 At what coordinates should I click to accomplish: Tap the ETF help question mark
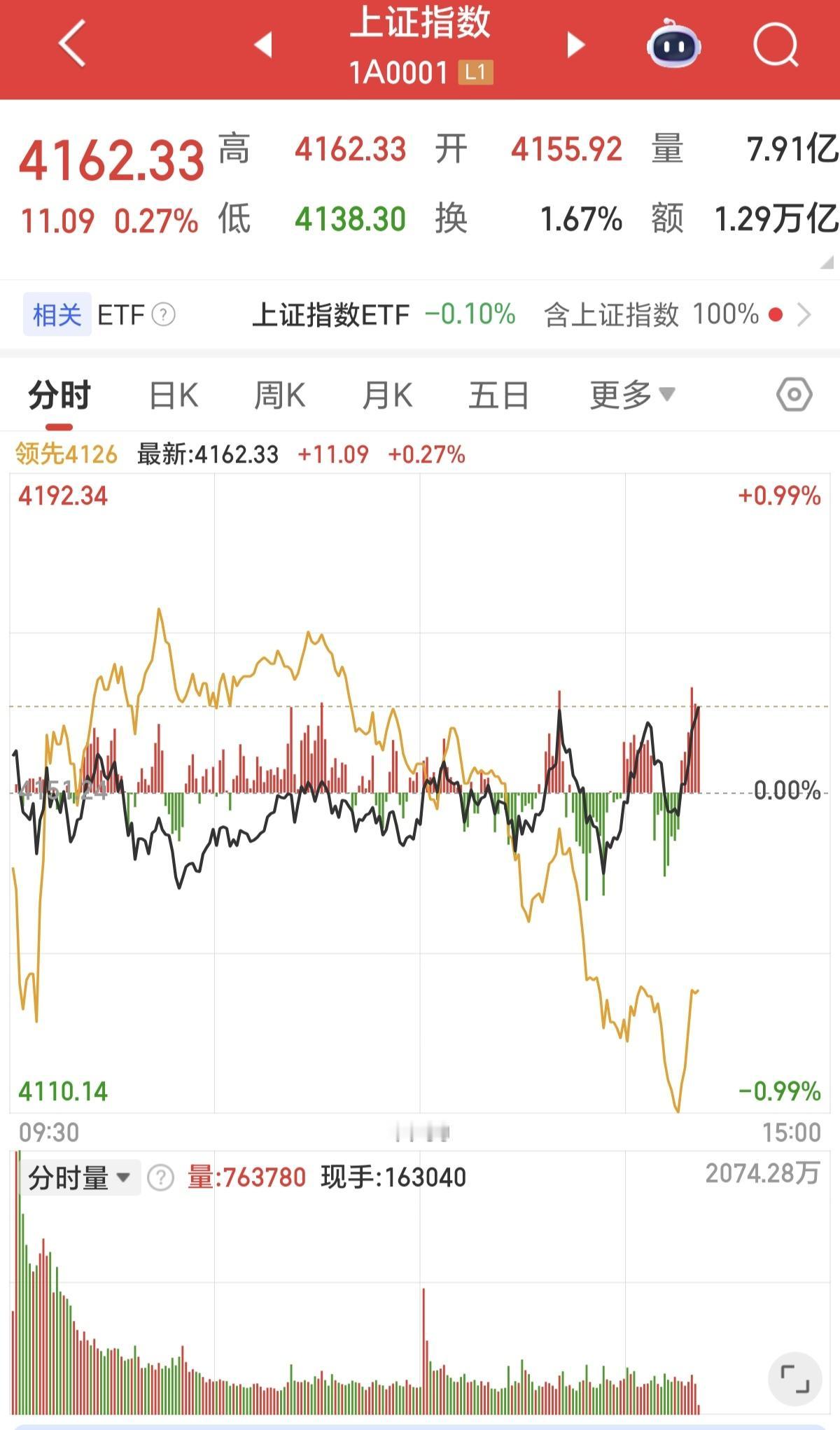click(x=163, y=314)
